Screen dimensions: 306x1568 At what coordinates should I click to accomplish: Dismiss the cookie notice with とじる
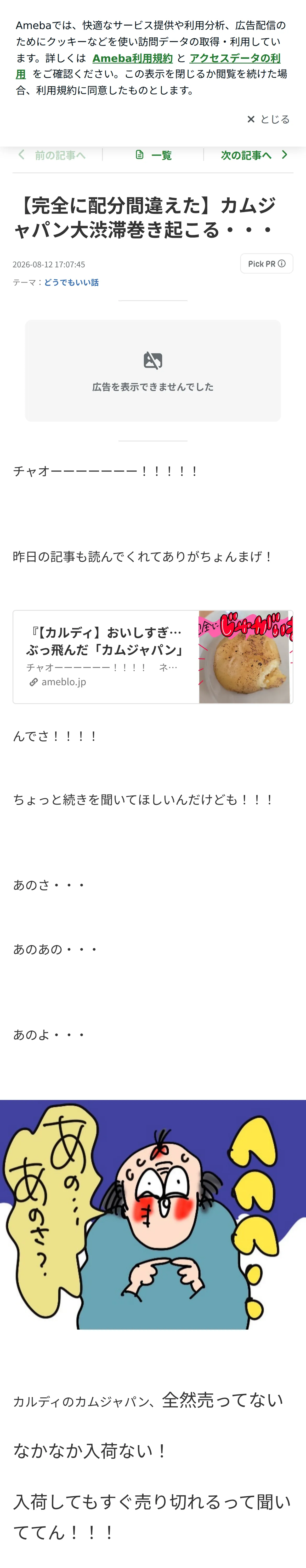(x=268, y=119)
